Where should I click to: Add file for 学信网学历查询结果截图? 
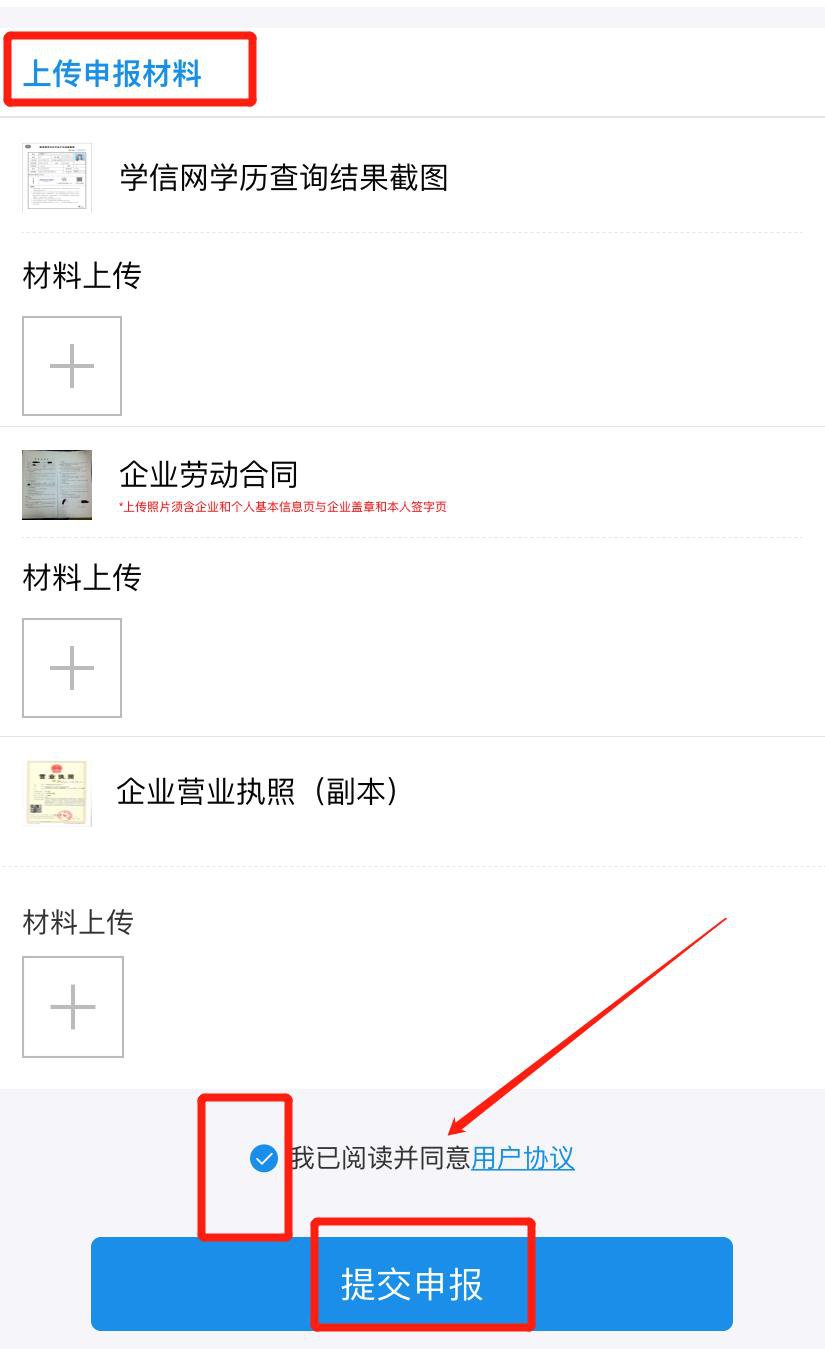click(72, 366)
